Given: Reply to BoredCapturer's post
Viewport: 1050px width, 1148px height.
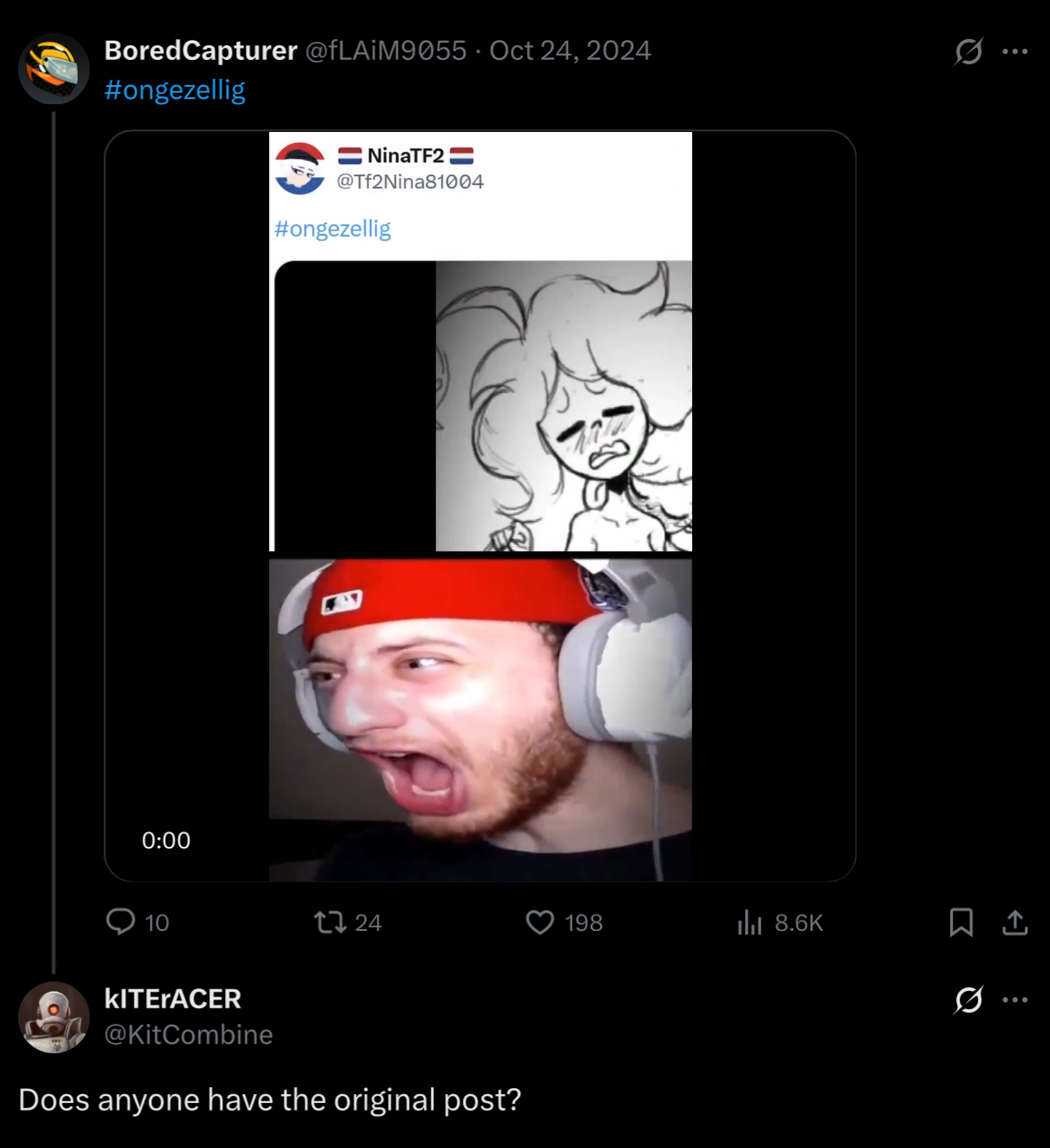Looking at the screenshot, I should coord(121,921).
